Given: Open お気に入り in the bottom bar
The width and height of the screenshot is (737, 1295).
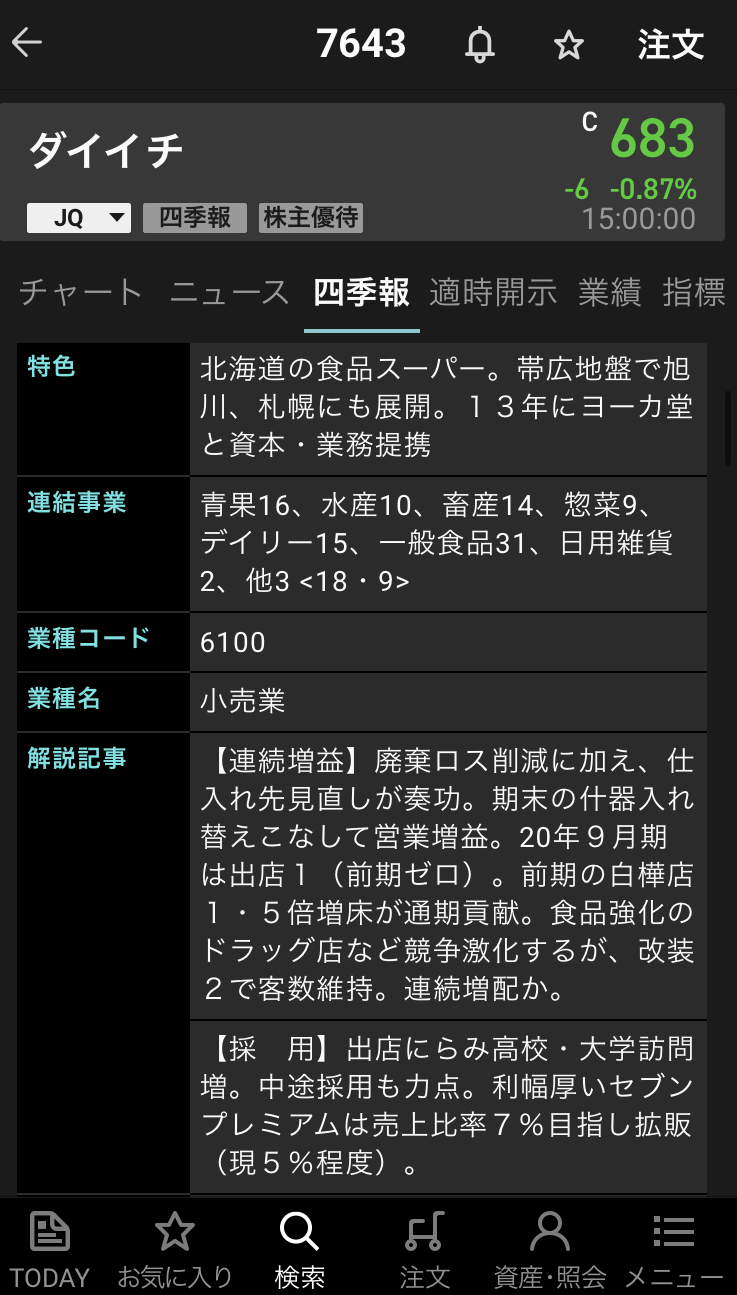Looking at the screenshot, I should pyautogui.click(x=175, y=1248).
